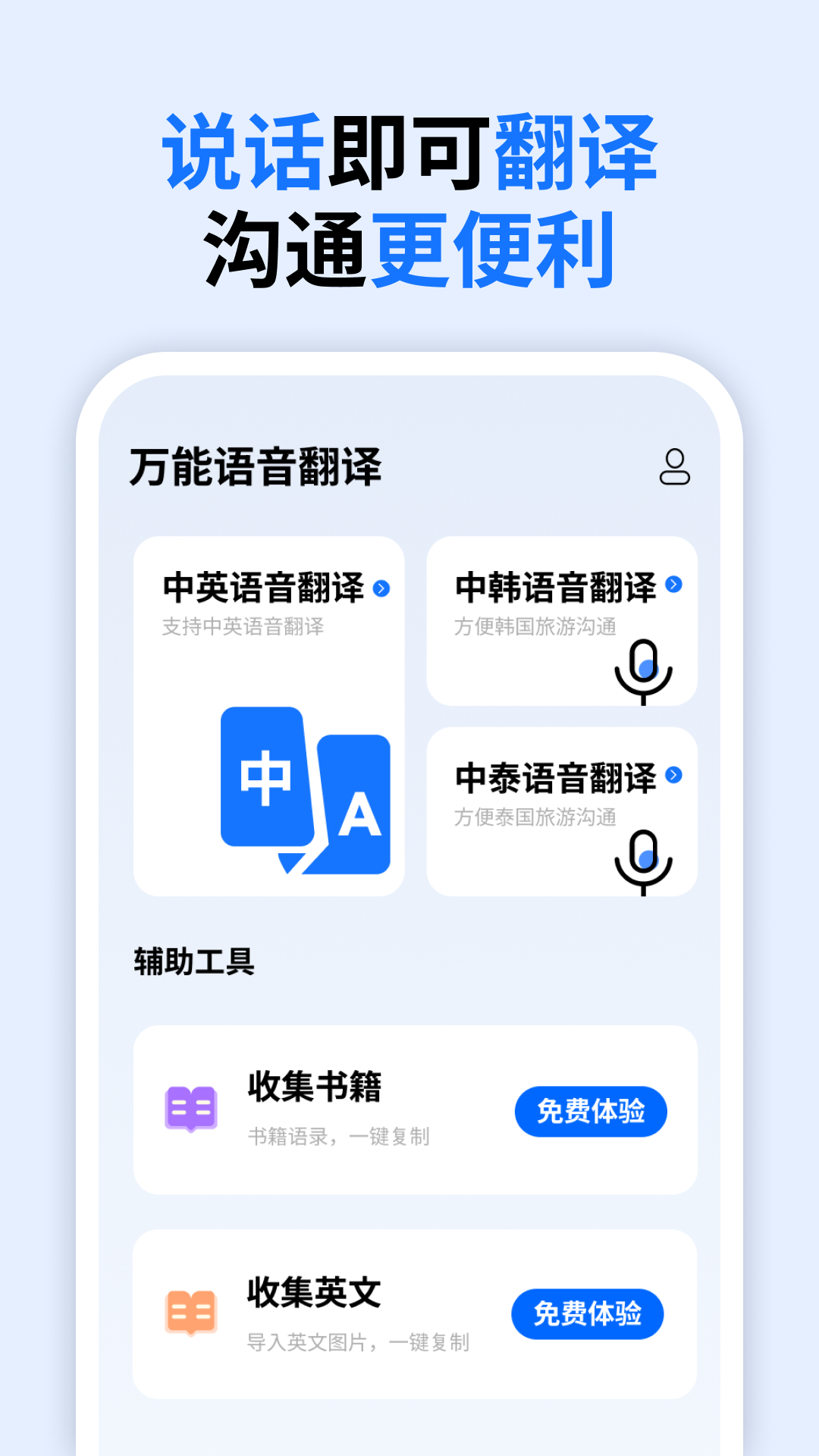This screenshot has height=1456, width=819.
Task: Expand the chevron next to 中韩语音翻译
Action: click(674, 584)
